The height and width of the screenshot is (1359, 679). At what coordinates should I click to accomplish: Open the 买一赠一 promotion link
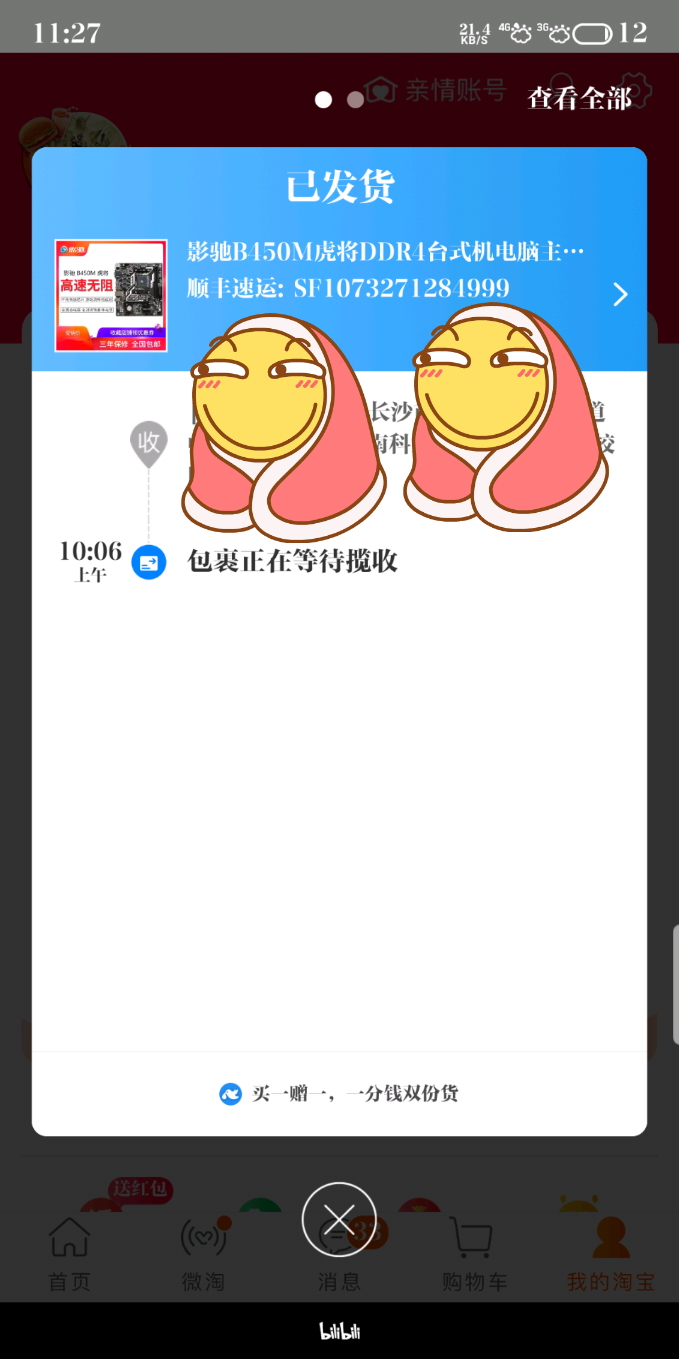(x=339, y=1093)
